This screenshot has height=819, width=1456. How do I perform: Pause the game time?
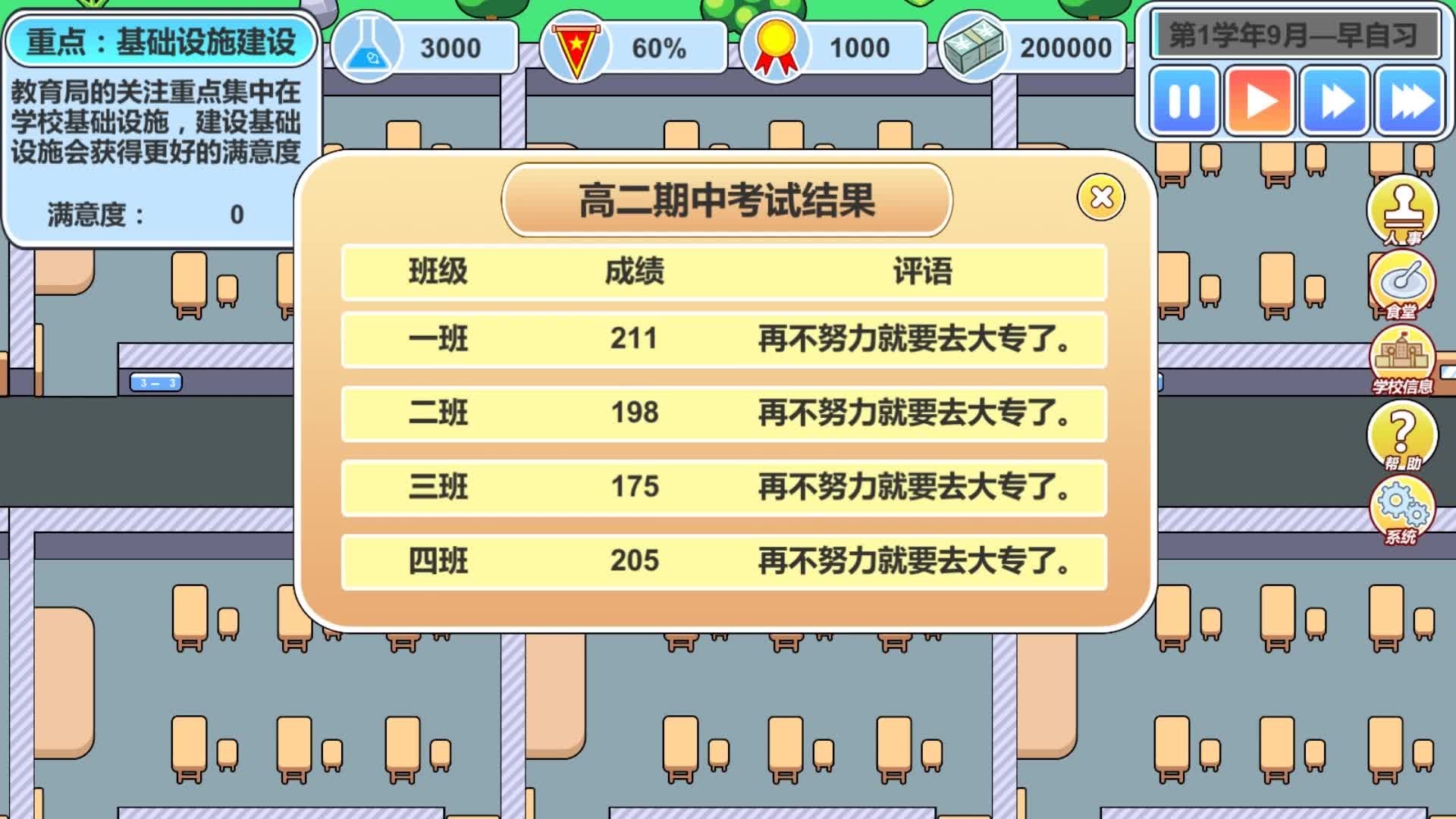[x=1184, y=101]
